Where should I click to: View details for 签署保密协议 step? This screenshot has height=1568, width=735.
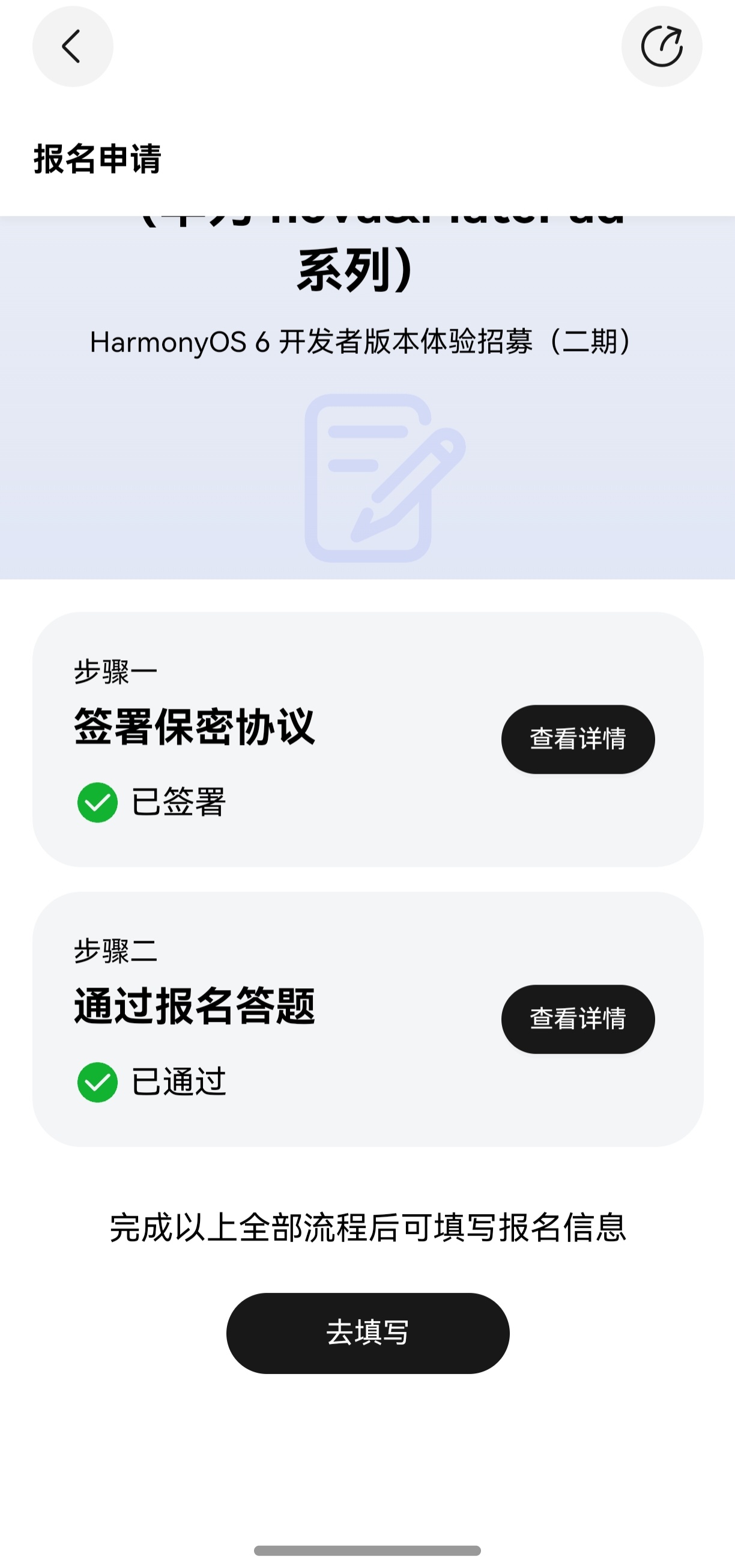[x=578, y=739]
